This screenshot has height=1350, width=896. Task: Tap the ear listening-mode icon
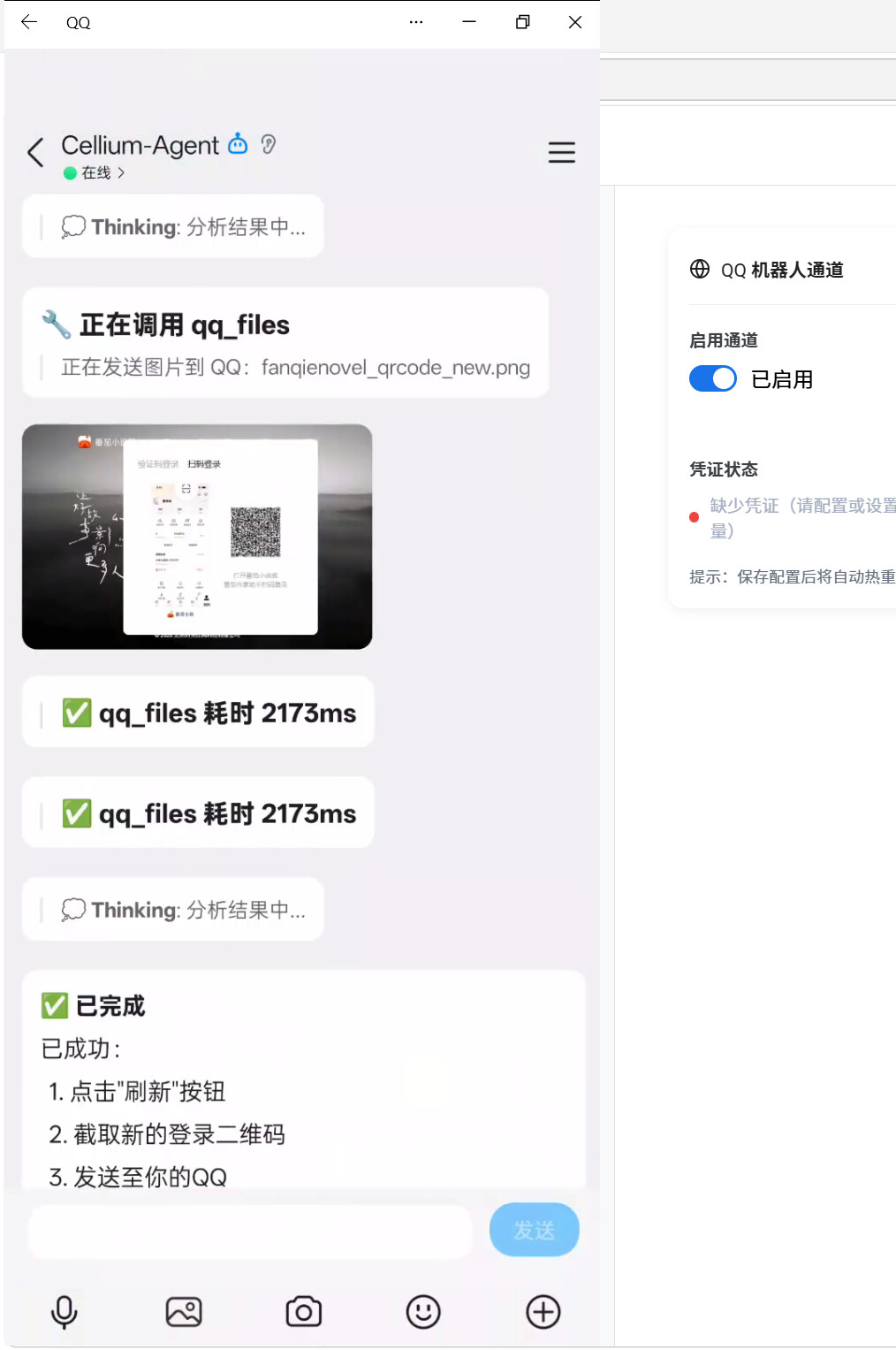coord(269,144)
